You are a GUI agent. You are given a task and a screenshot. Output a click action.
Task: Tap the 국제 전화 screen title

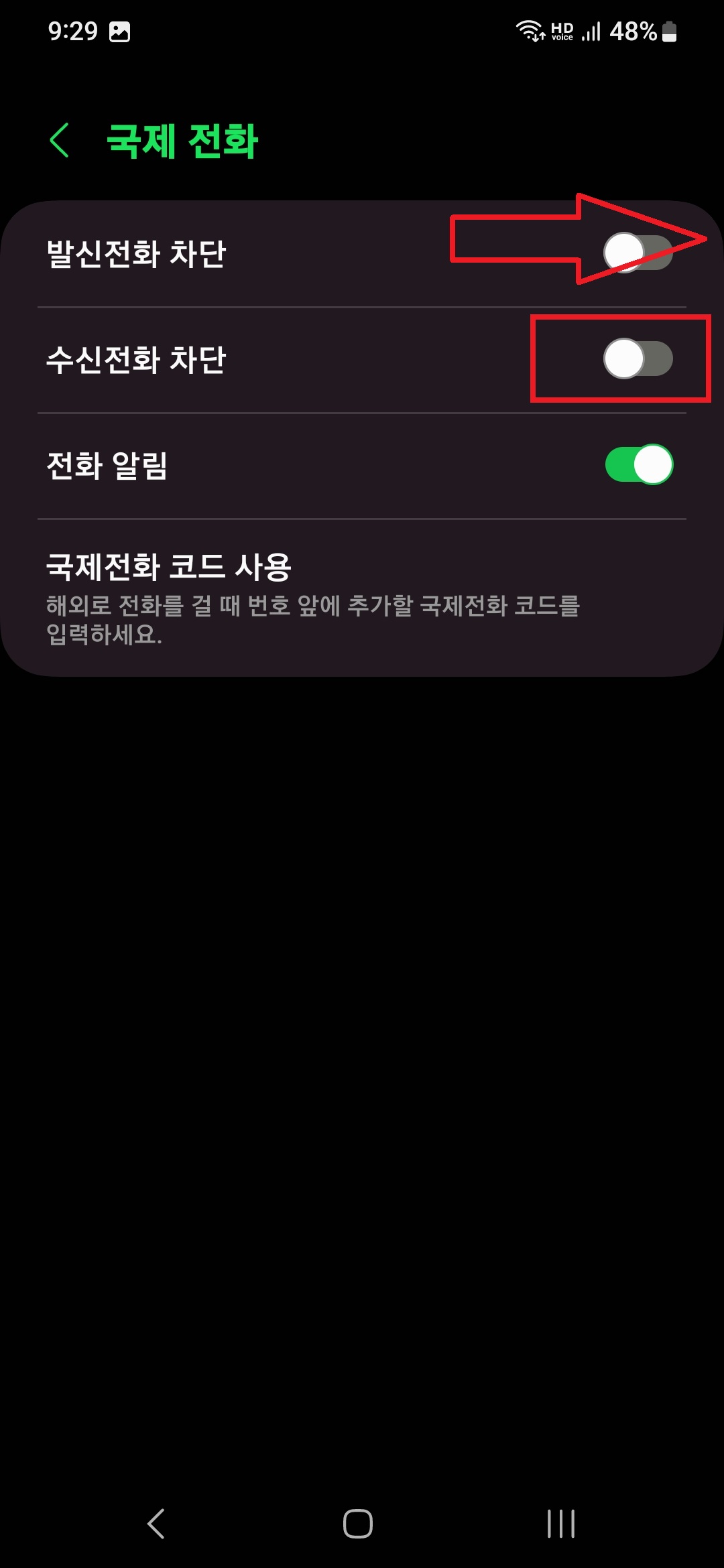[x=182, y=139]
